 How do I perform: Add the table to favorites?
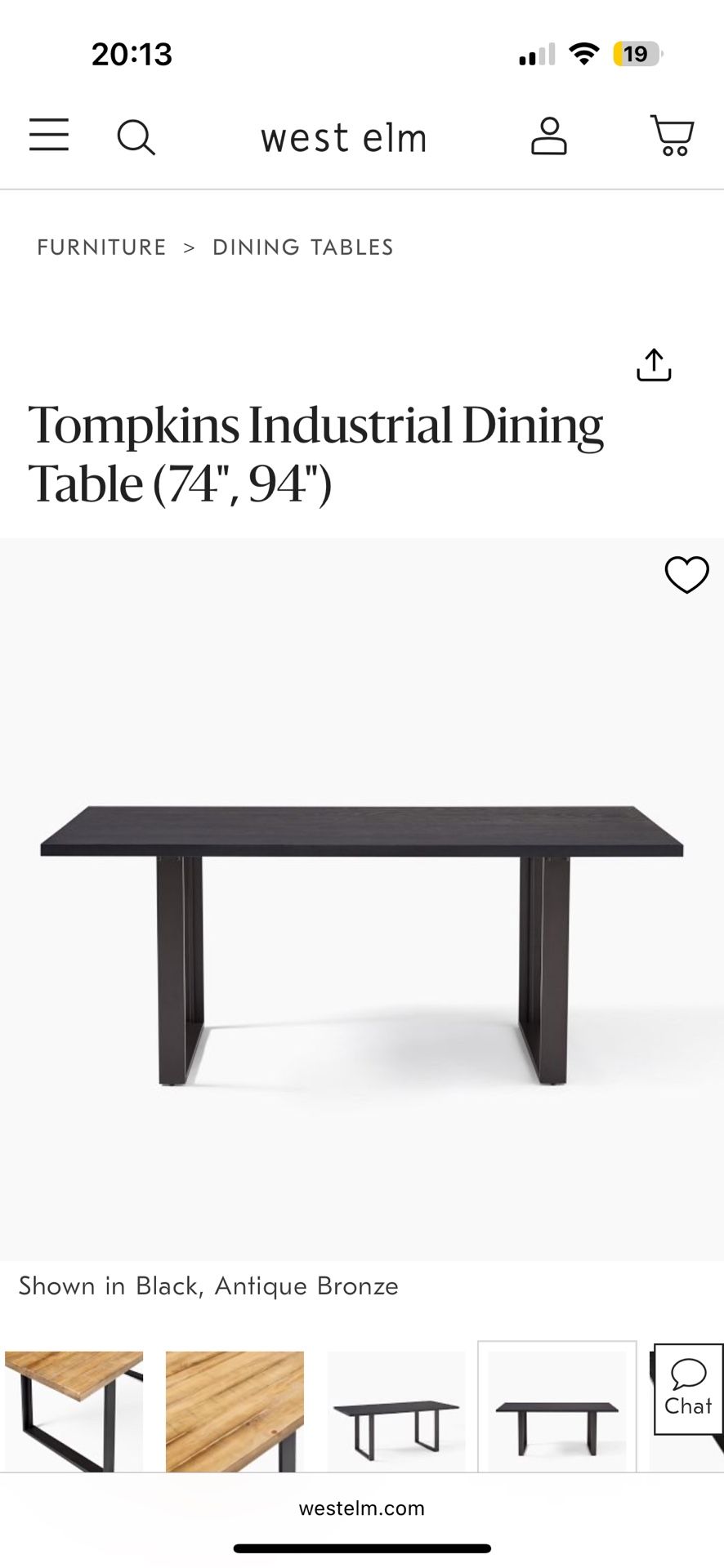coord(686,575)
